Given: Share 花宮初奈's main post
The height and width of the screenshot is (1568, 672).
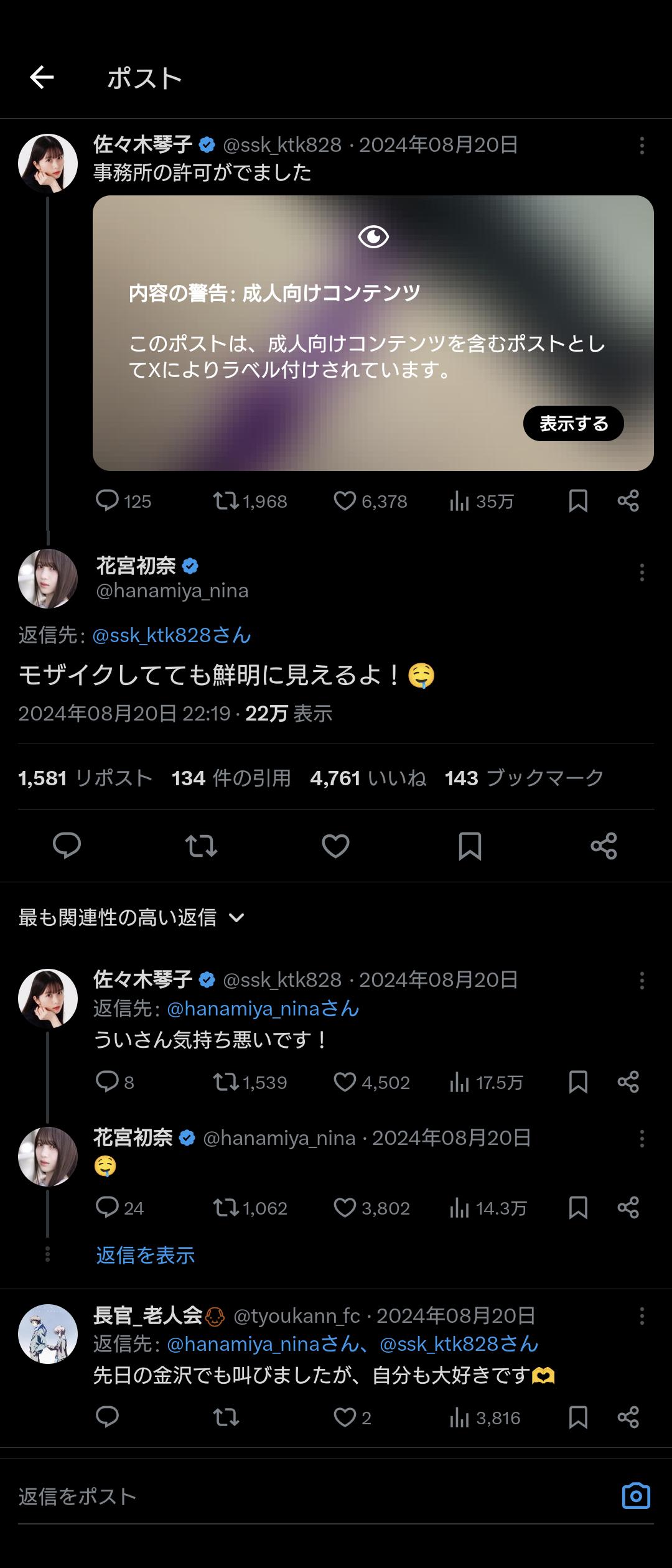Looking at the screenshot, I should (x=604, y=846).
